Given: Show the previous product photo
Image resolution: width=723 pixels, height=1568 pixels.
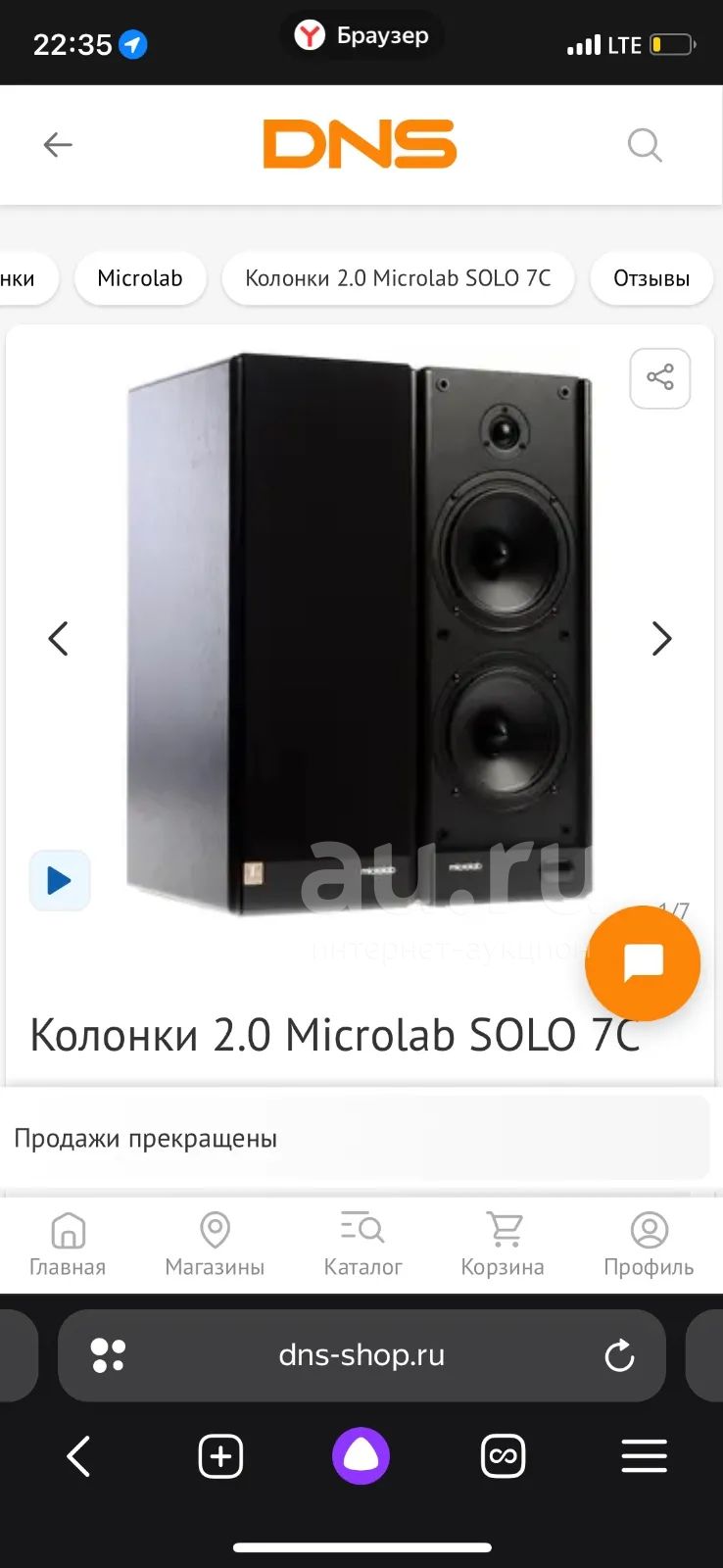Looking at the screenshot, I should point(59,639).
